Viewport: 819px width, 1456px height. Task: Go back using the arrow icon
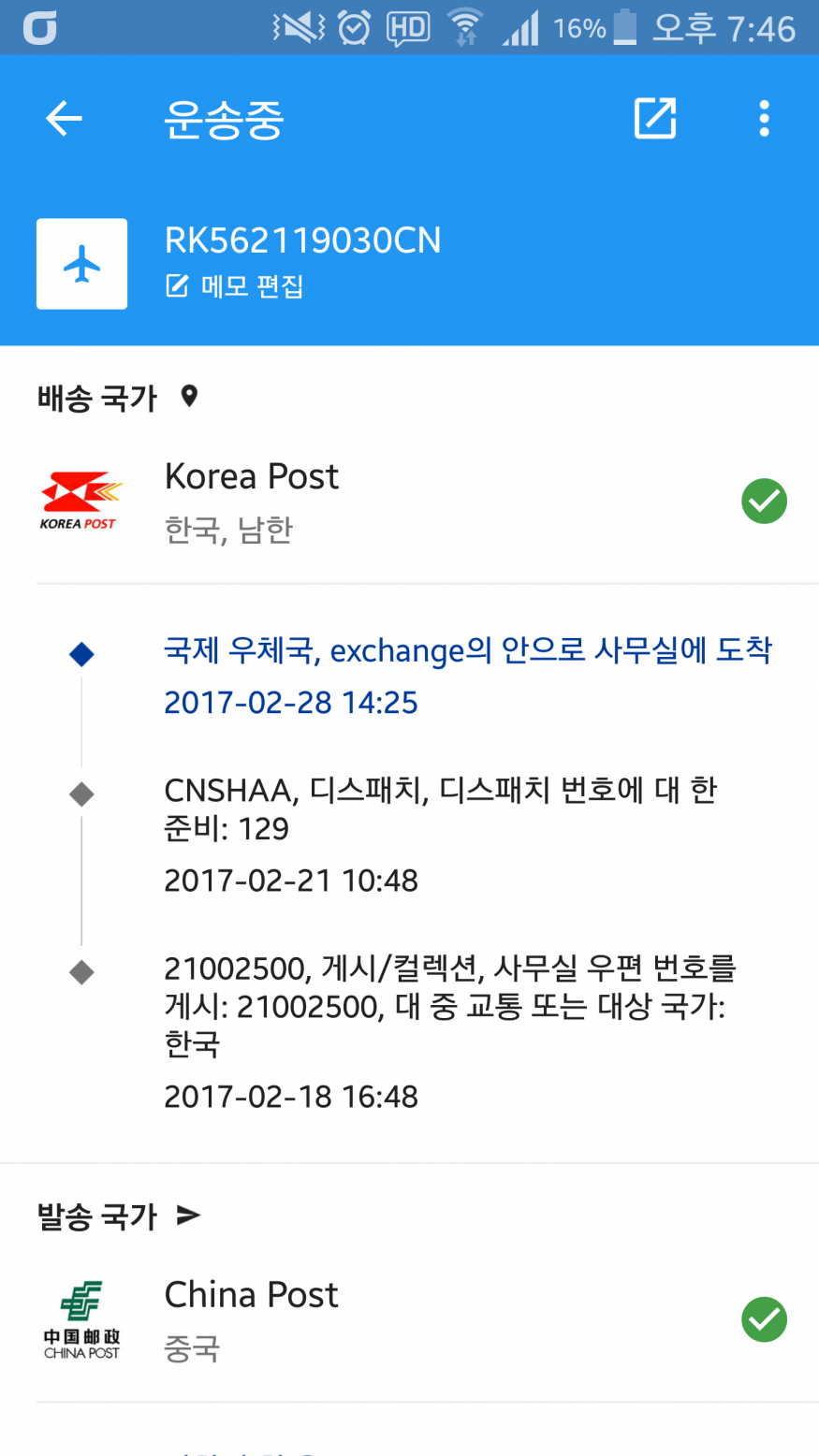pyautogui.click(x=64, y=119)
